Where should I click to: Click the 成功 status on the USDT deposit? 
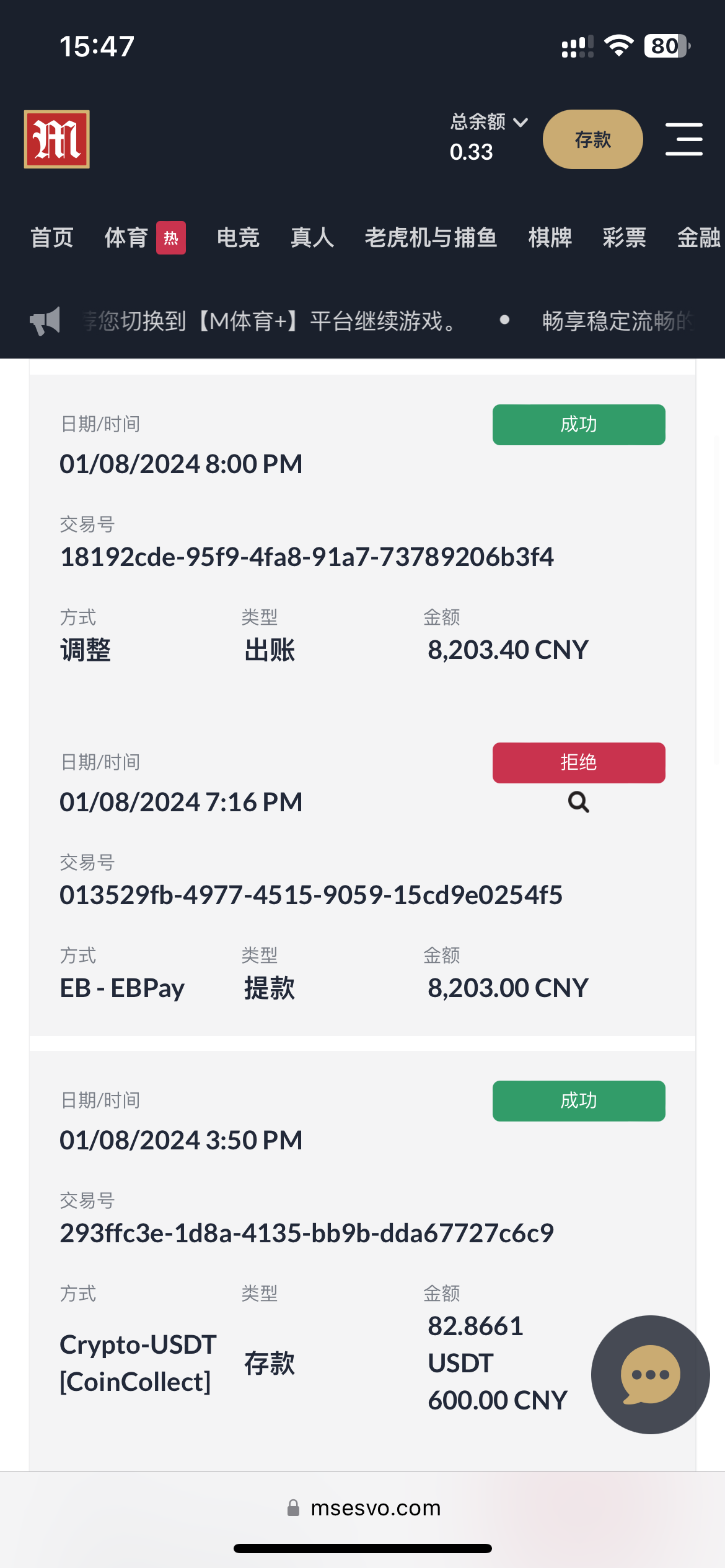pos(578,1100)
